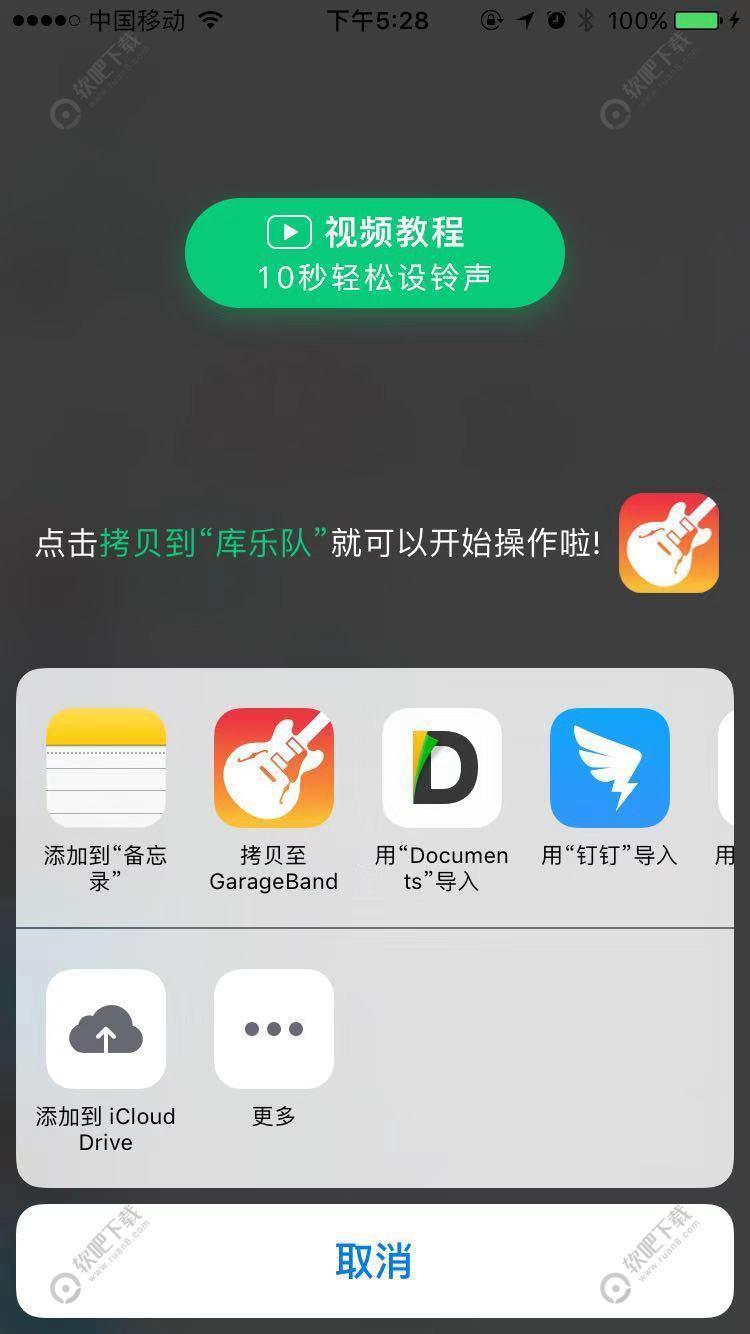
Task: Tap the play icon inside the green tutorial button
Action: [x=289, y=231]
